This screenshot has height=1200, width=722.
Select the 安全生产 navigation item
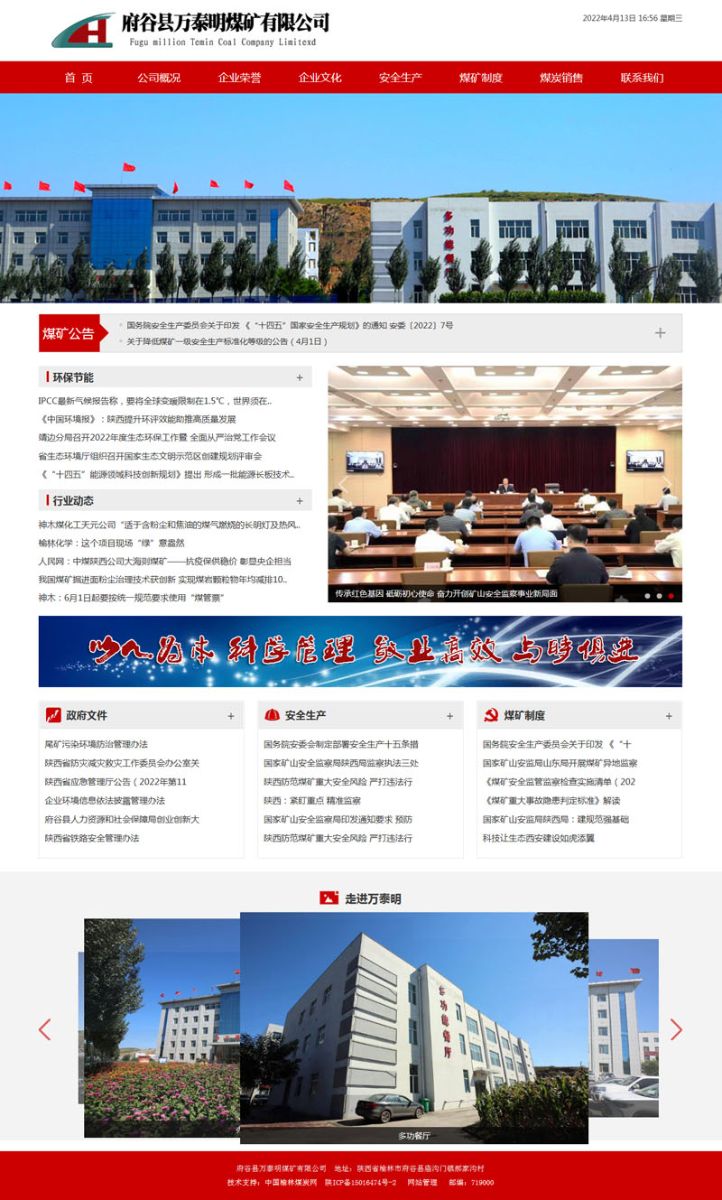point(400,78)
